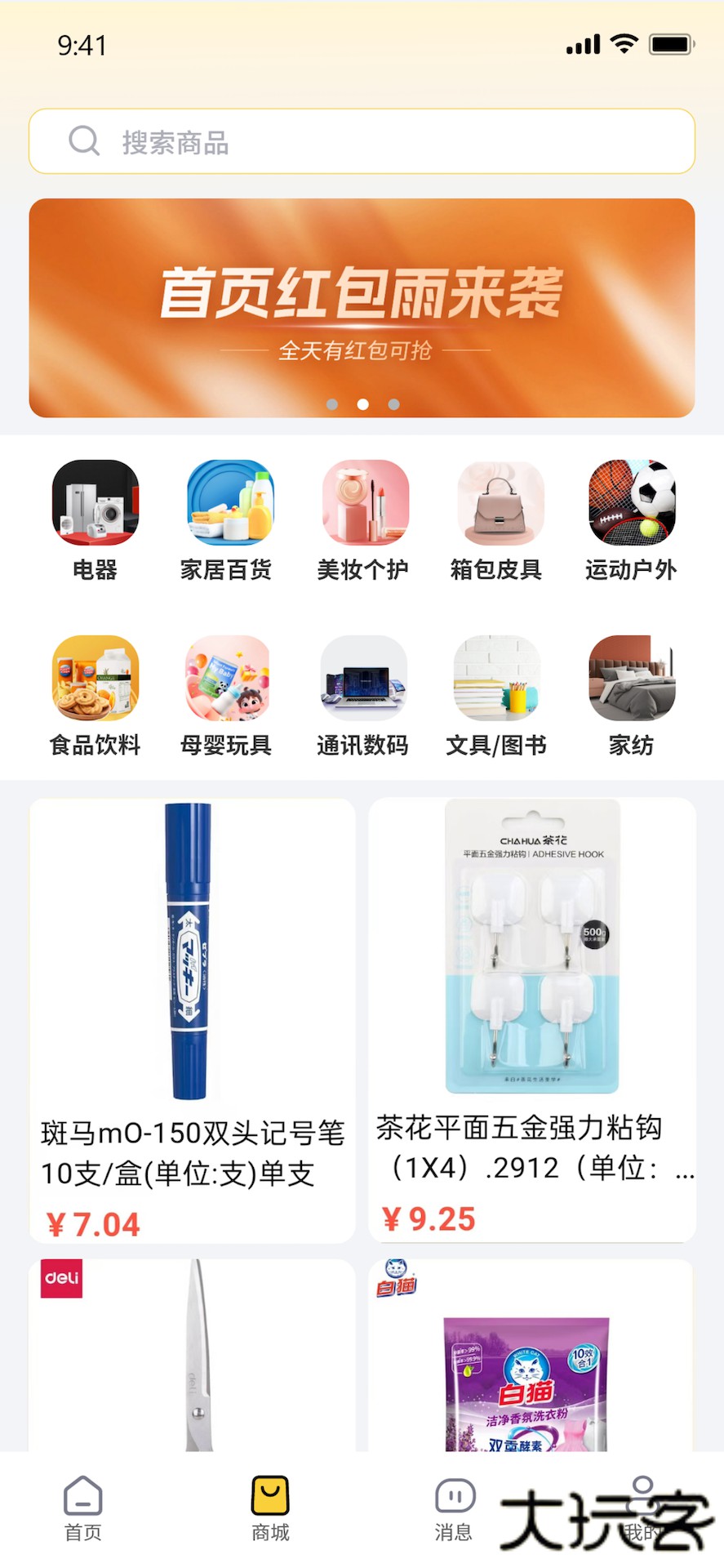Go to the 我的 tab
Screen dimensions: 724x1568
pos(642,1509)
